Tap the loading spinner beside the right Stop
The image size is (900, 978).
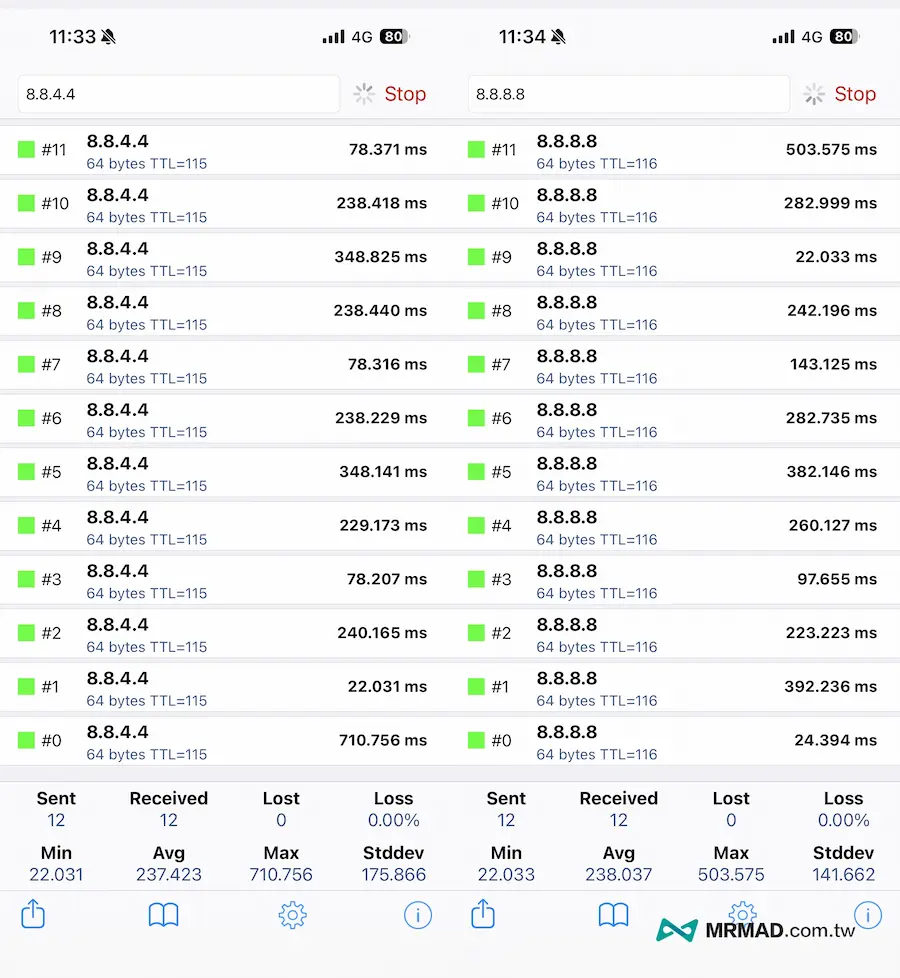814,93
